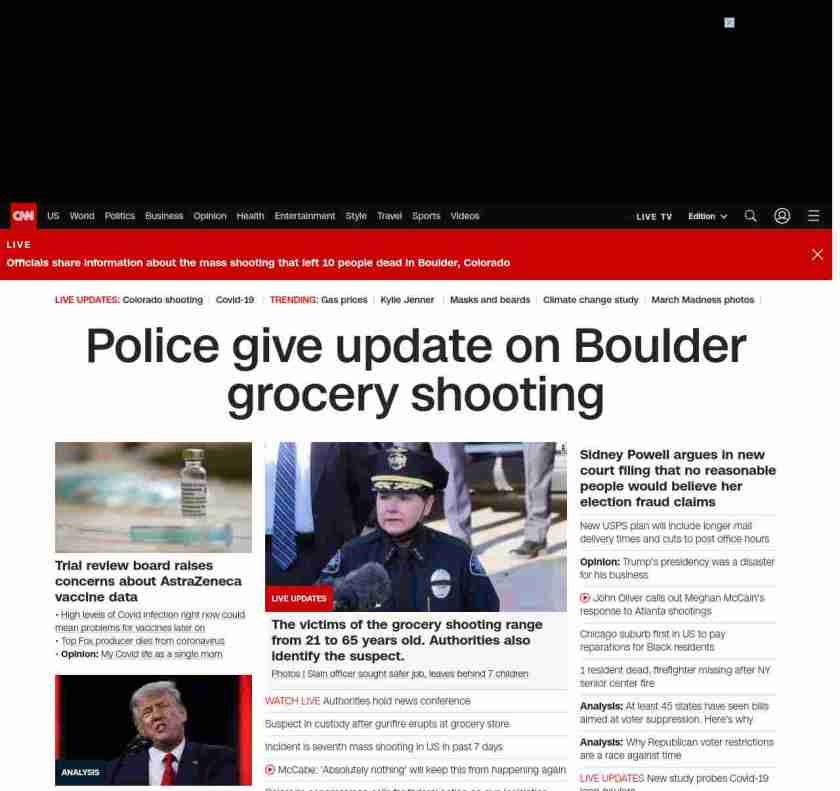This screenshot has width=840, height=791.
Task: Open the AstraZeneca vaccine data story
Action: [x=148, y=581]
